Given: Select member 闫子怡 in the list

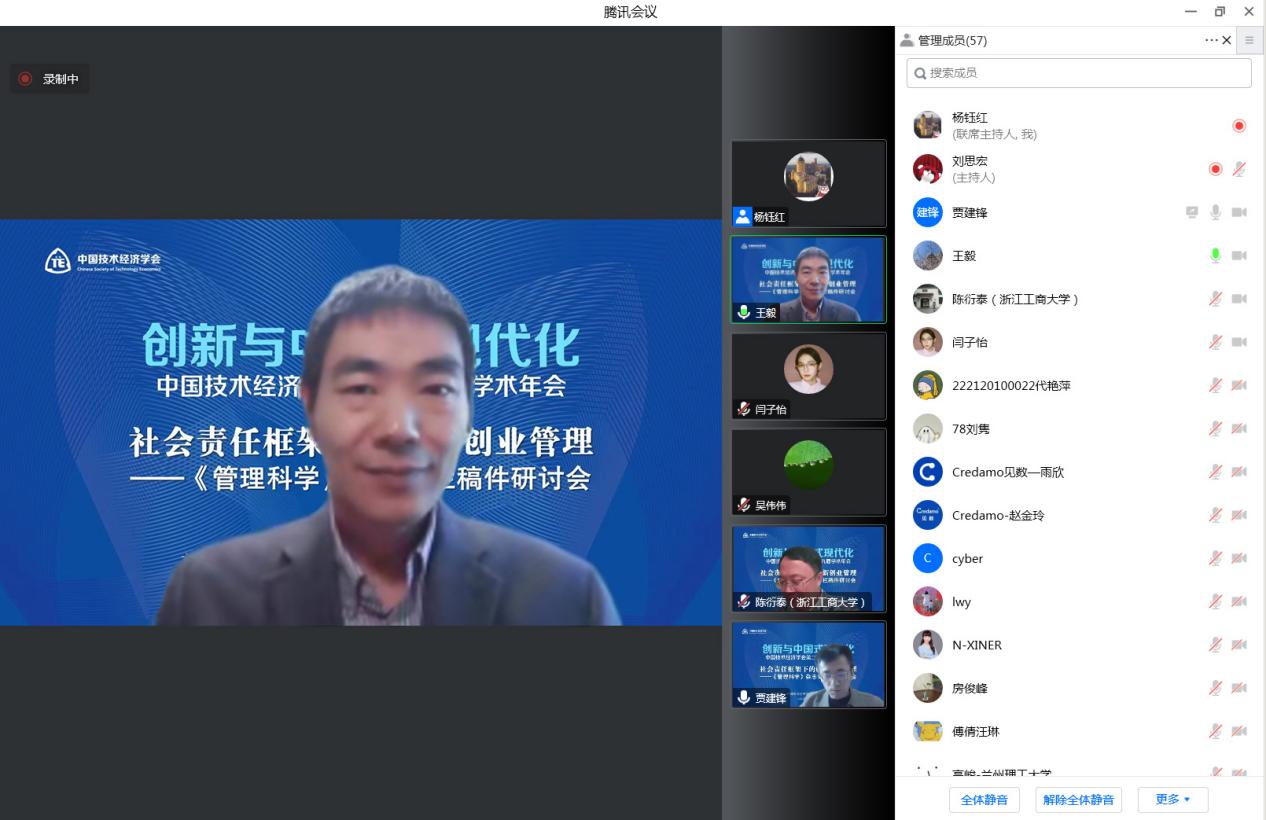Looking at the screenshot, I should [x=1050, y=342].
